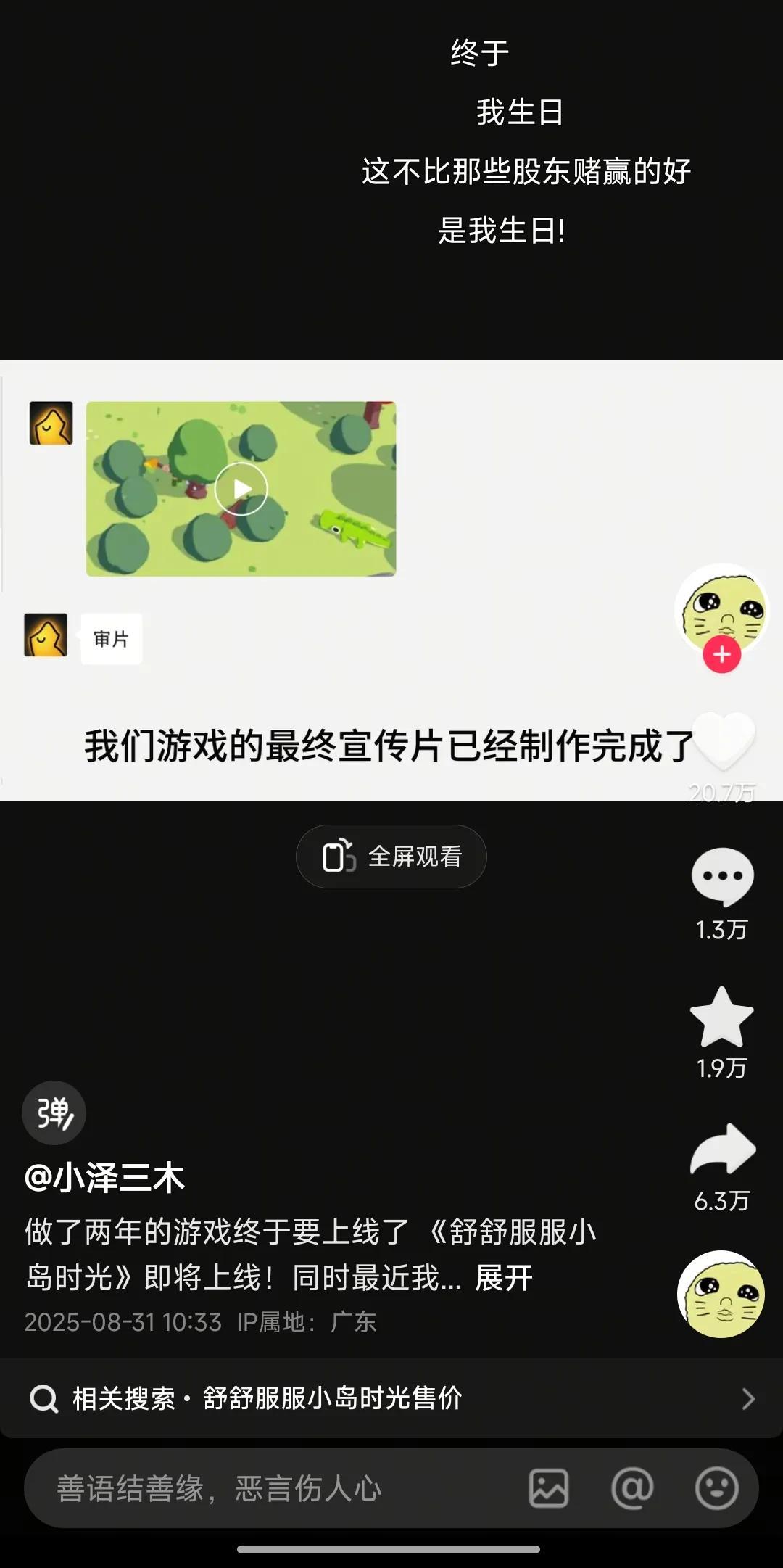Attach an image to the comment
The height and width of the screenshot is (1568, 783).
tap(549, 1489)
